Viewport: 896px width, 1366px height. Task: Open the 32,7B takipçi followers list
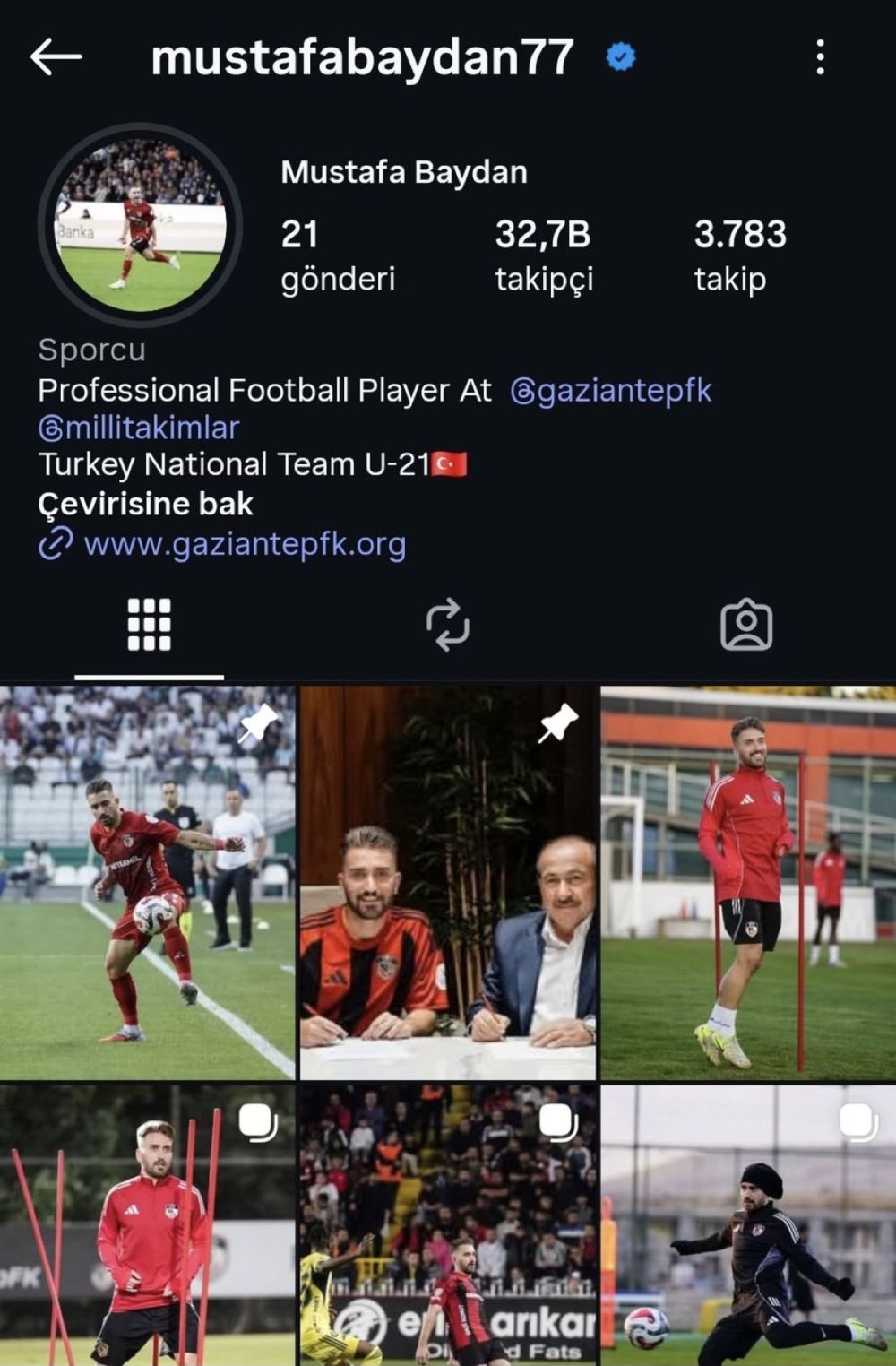(x=543, y=255)
